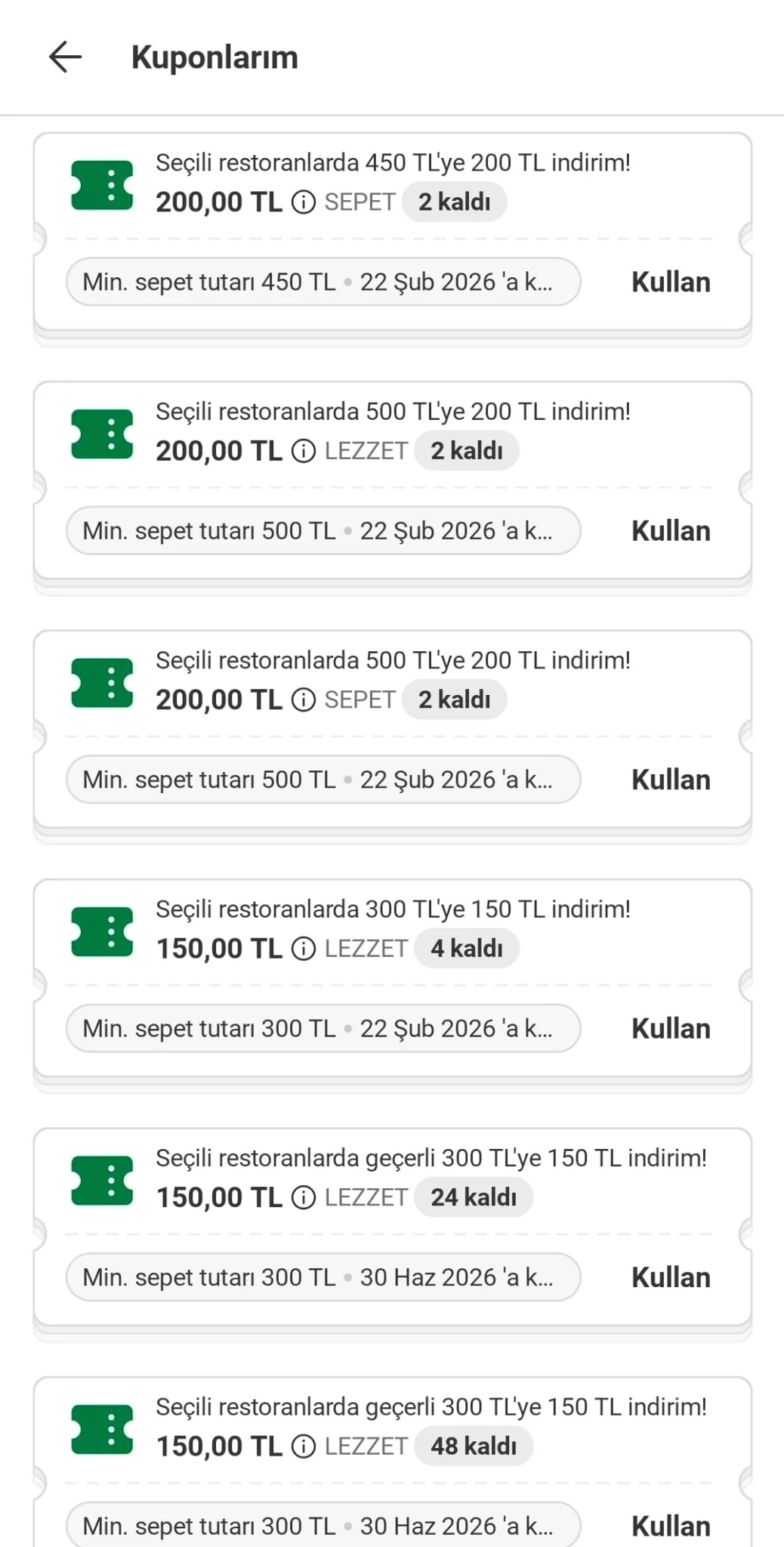784x1547 pixels.
Task: Open info icon on the 500 TL LEZZET coupon
Action: (x=304, y=451)
